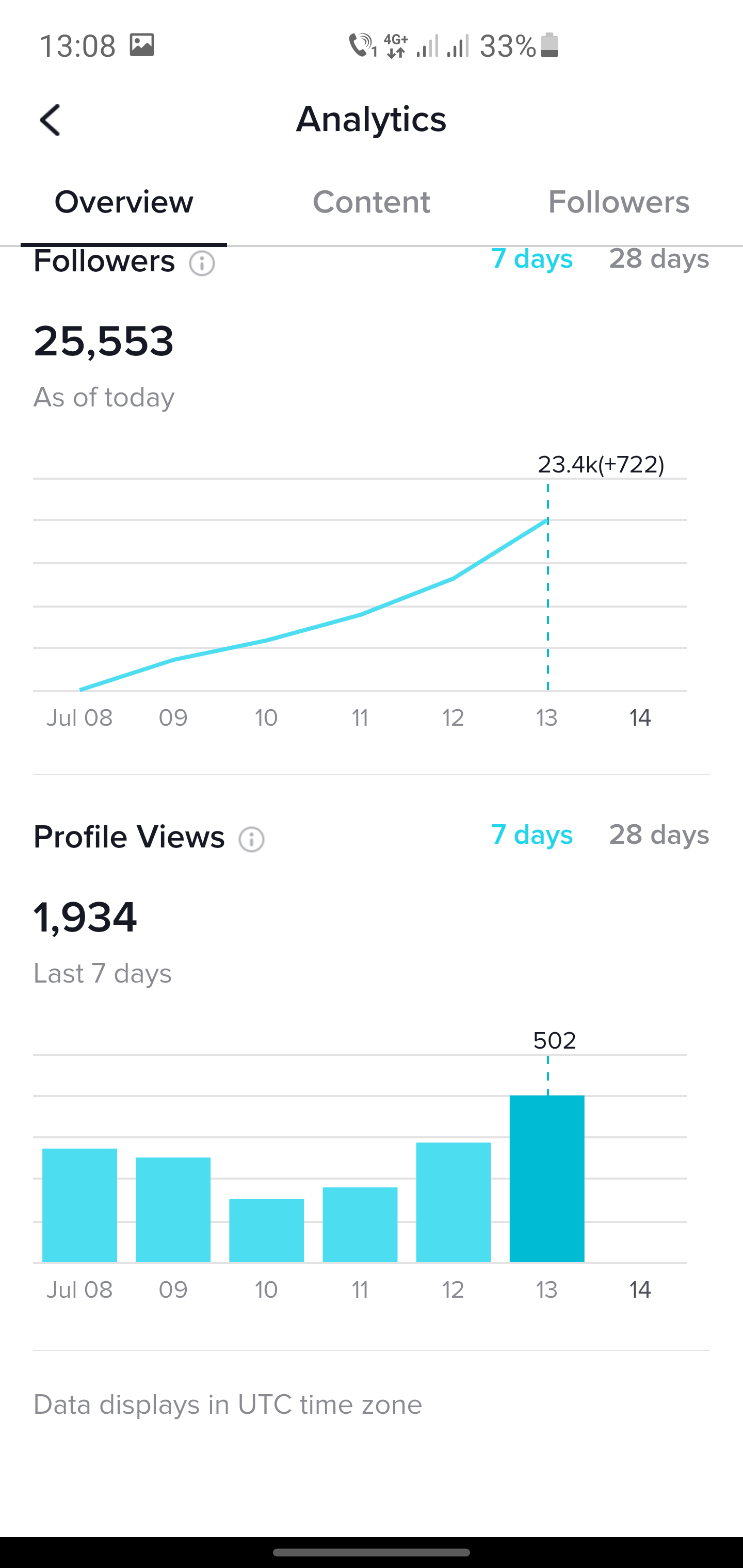Select the Jul 08 profile views bar
The width and height of the screenshot is (743, 1568).
[80, 1205]
